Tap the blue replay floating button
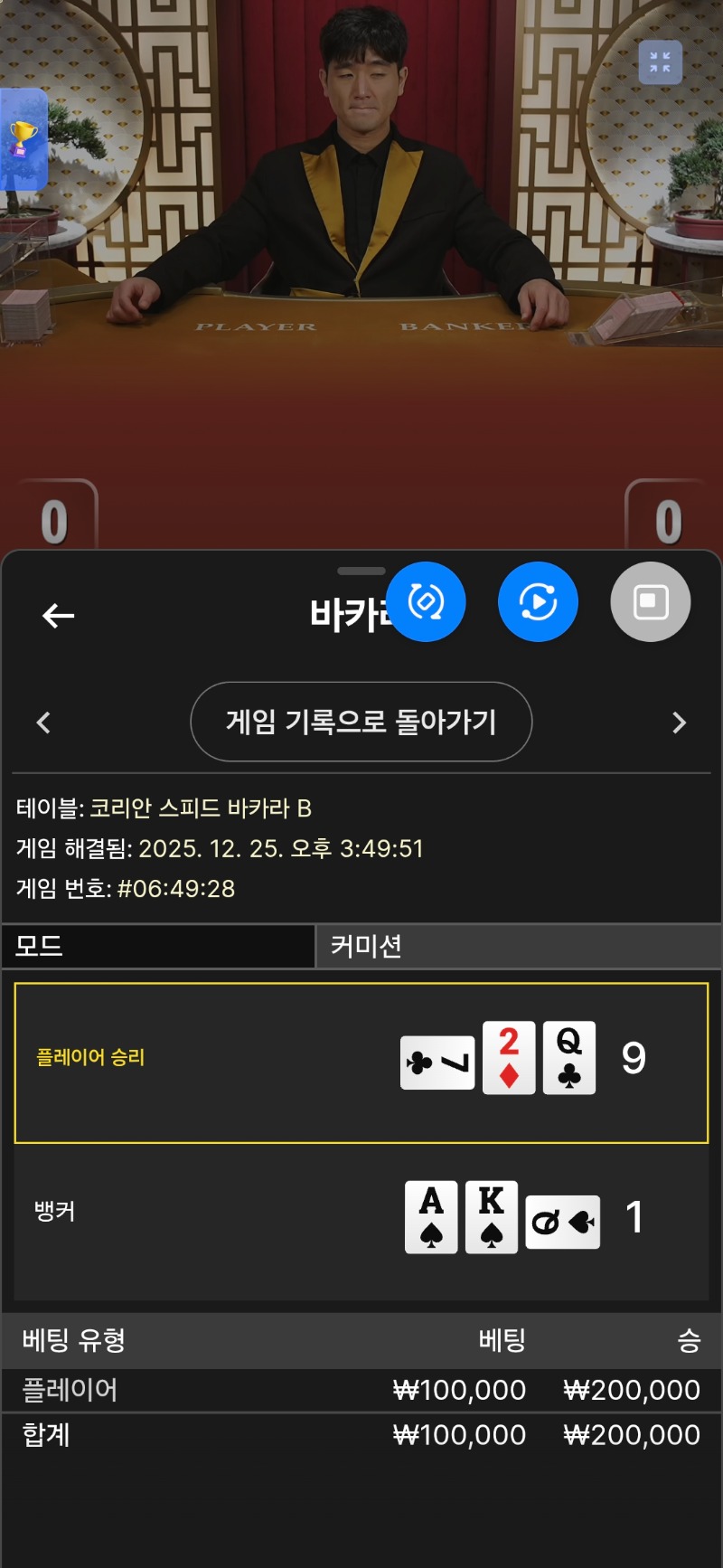The width and height of the screenshot is (723, 1568). (538, 602)
